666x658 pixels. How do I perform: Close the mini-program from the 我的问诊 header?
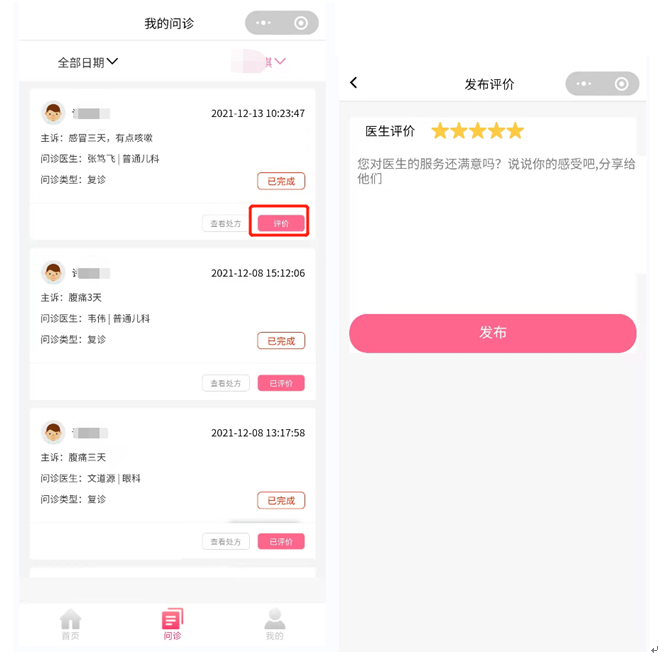point(301,22)
